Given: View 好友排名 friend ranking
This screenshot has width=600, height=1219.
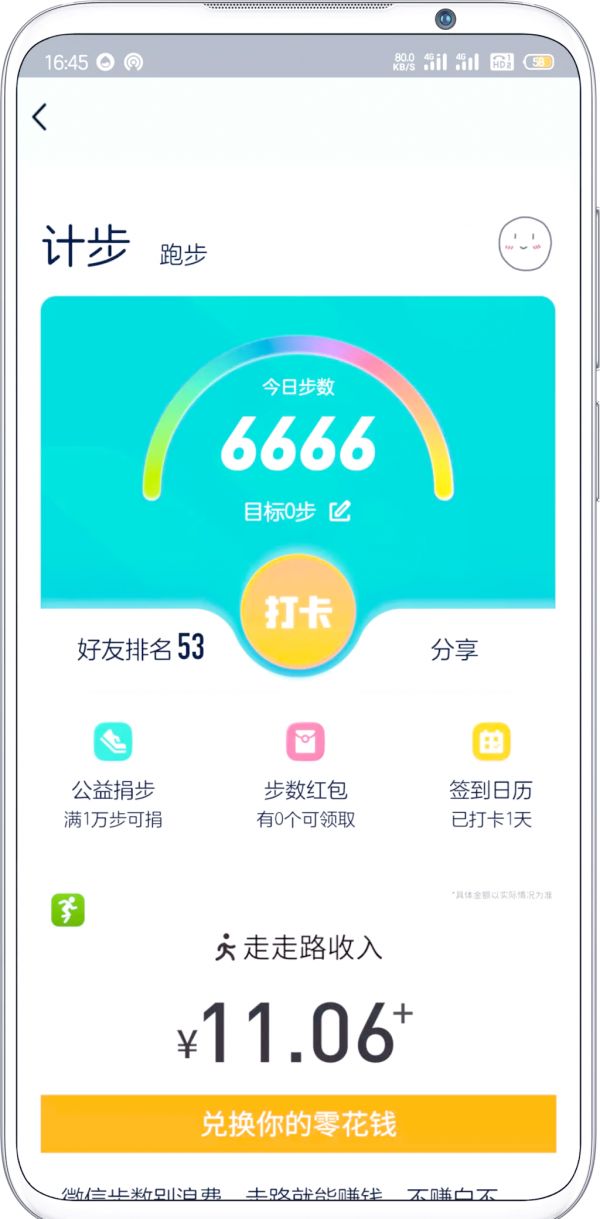Looking at the screenshot, I should [141, 649].
